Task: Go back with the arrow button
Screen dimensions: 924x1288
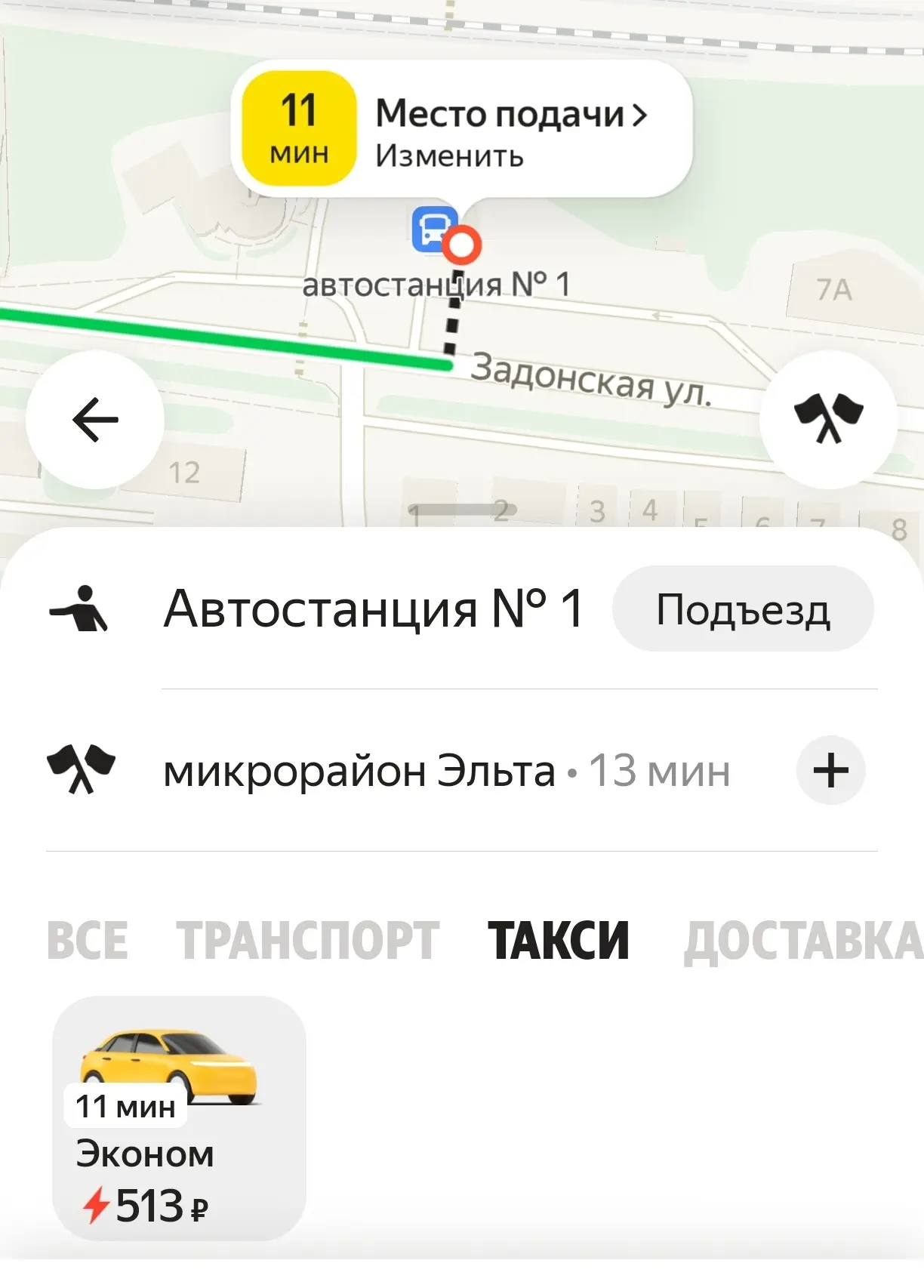Action: 95,420
